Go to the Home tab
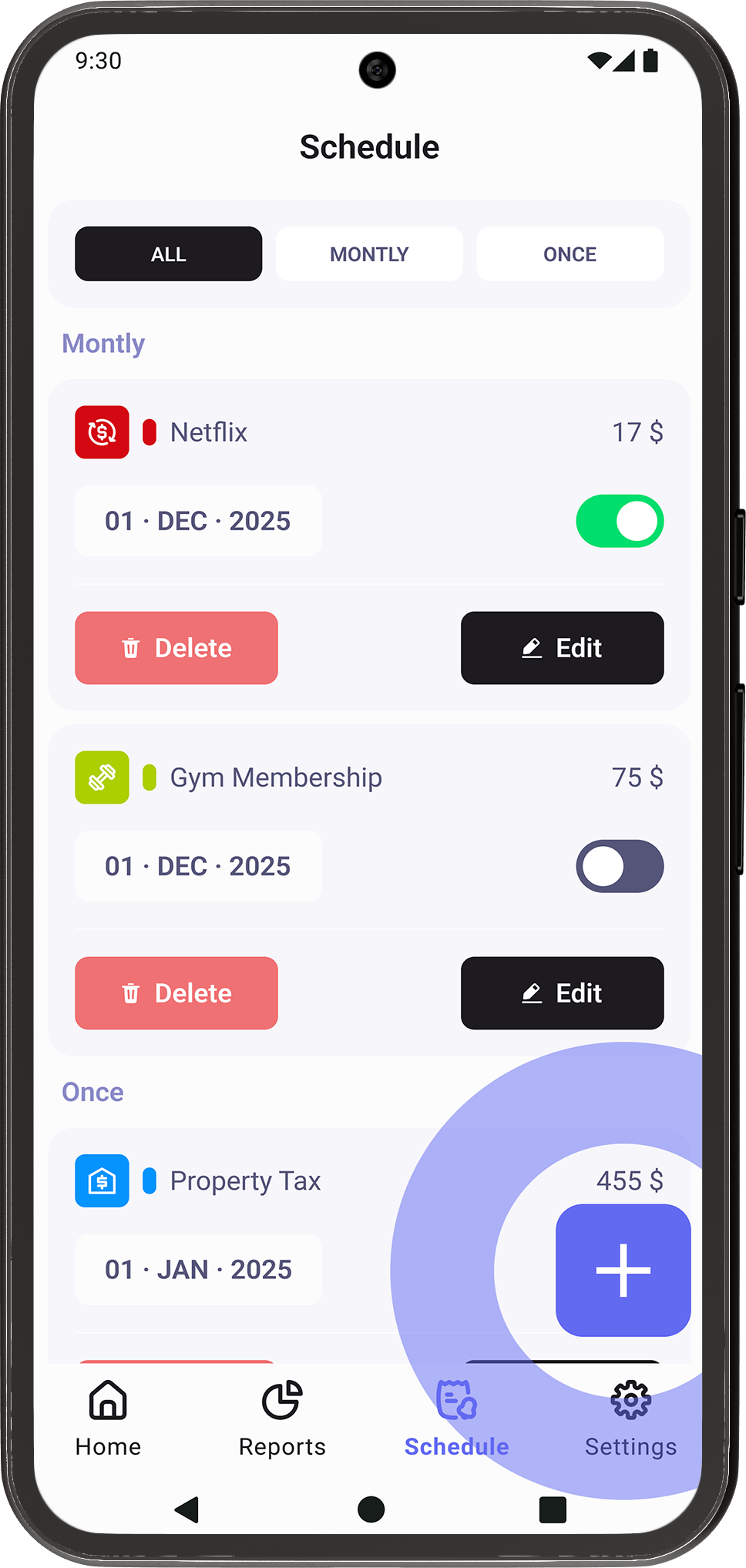Image resolution: width=746 pixels, height=1568 pixels. [x=108, y=1418]
